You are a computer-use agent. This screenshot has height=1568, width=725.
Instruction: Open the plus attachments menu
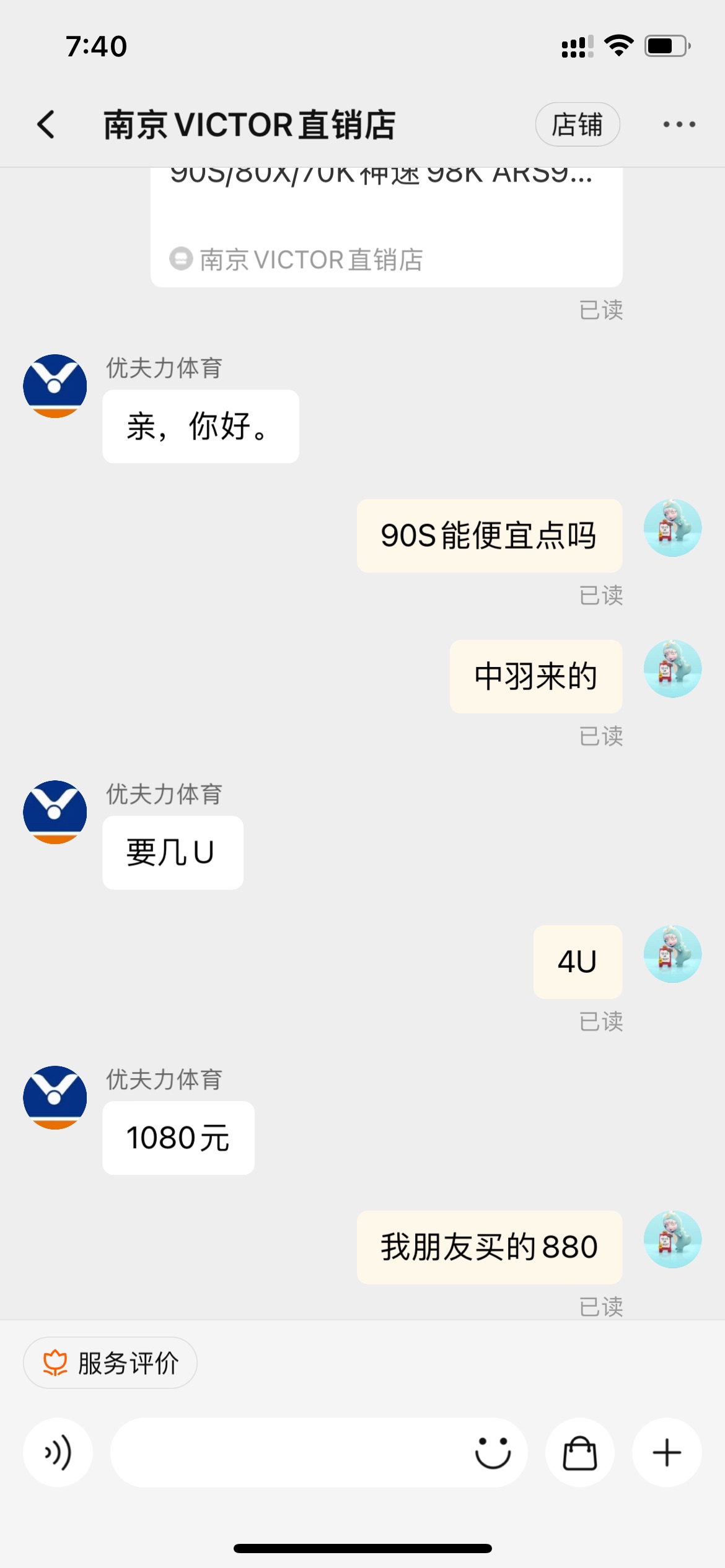pyautogui.click(x=667, y=1452)
